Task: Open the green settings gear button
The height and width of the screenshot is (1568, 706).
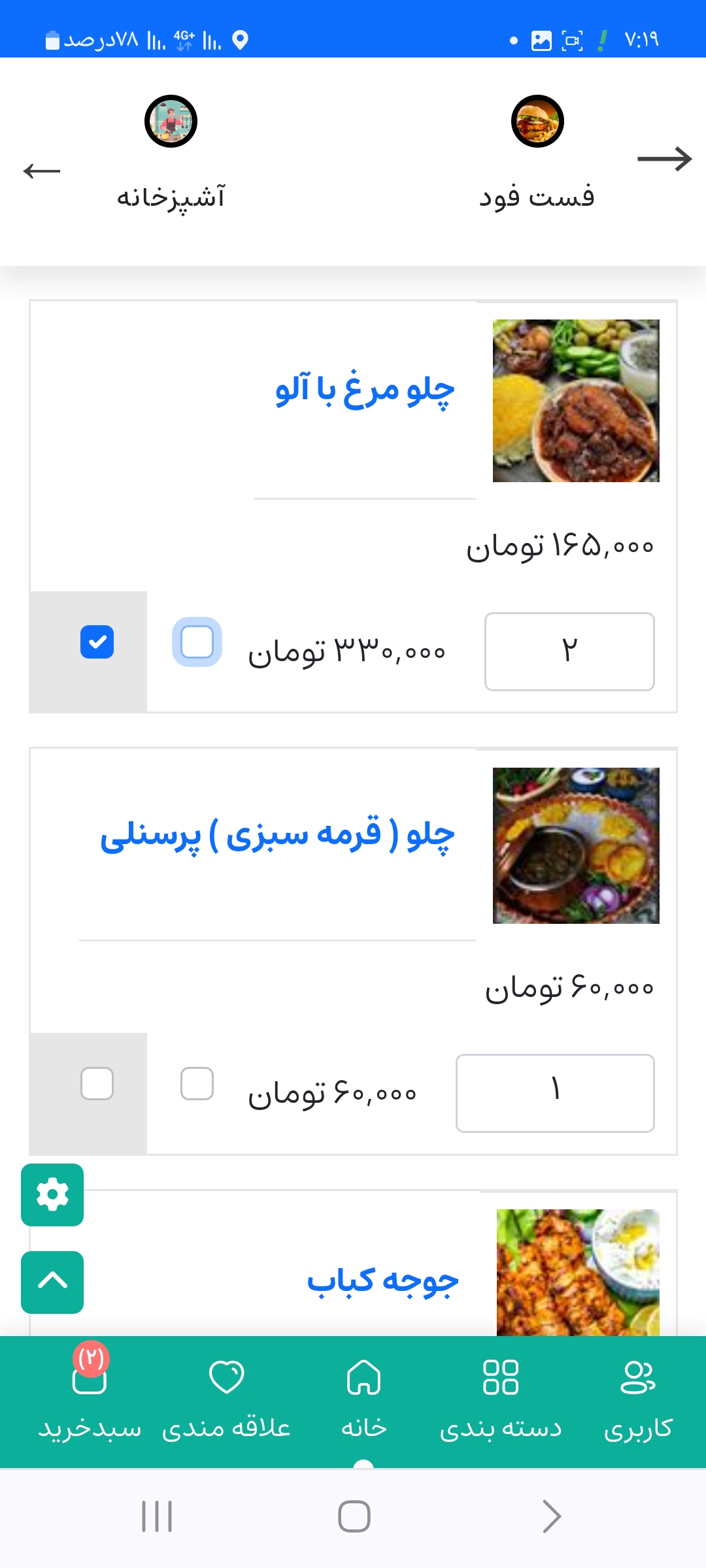Action: pyautogui.click(x=52, y=1194)
